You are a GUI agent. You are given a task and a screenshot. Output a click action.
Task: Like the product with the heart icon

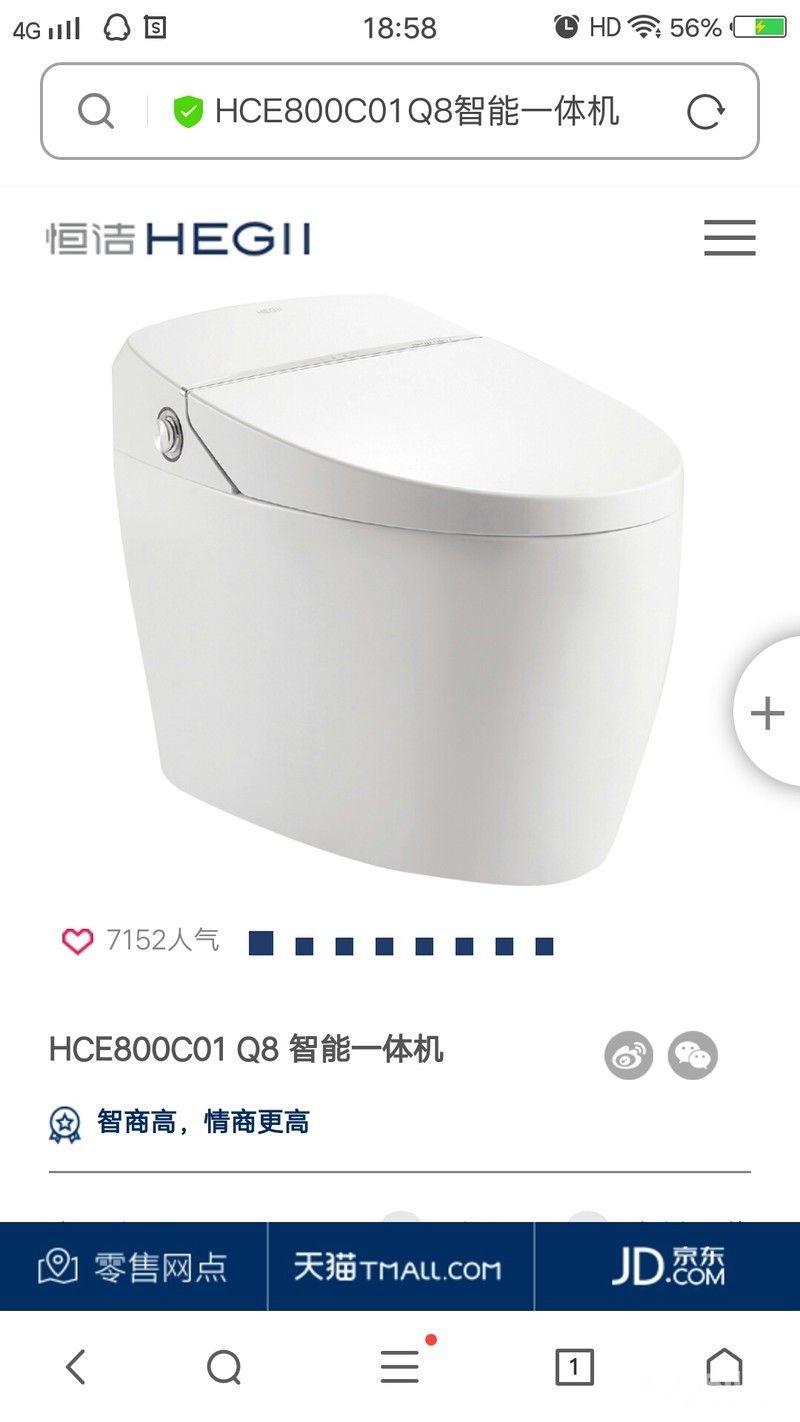pos(77,941)
